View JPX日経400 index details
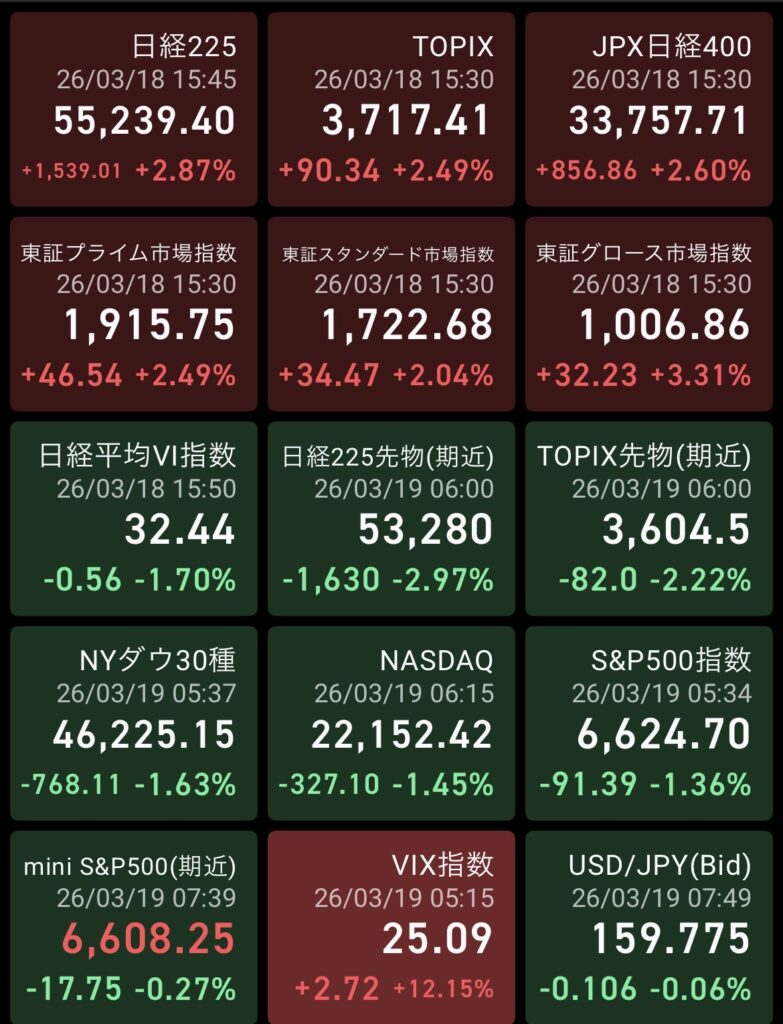783x1024 pixels. [x=649, y=110]
